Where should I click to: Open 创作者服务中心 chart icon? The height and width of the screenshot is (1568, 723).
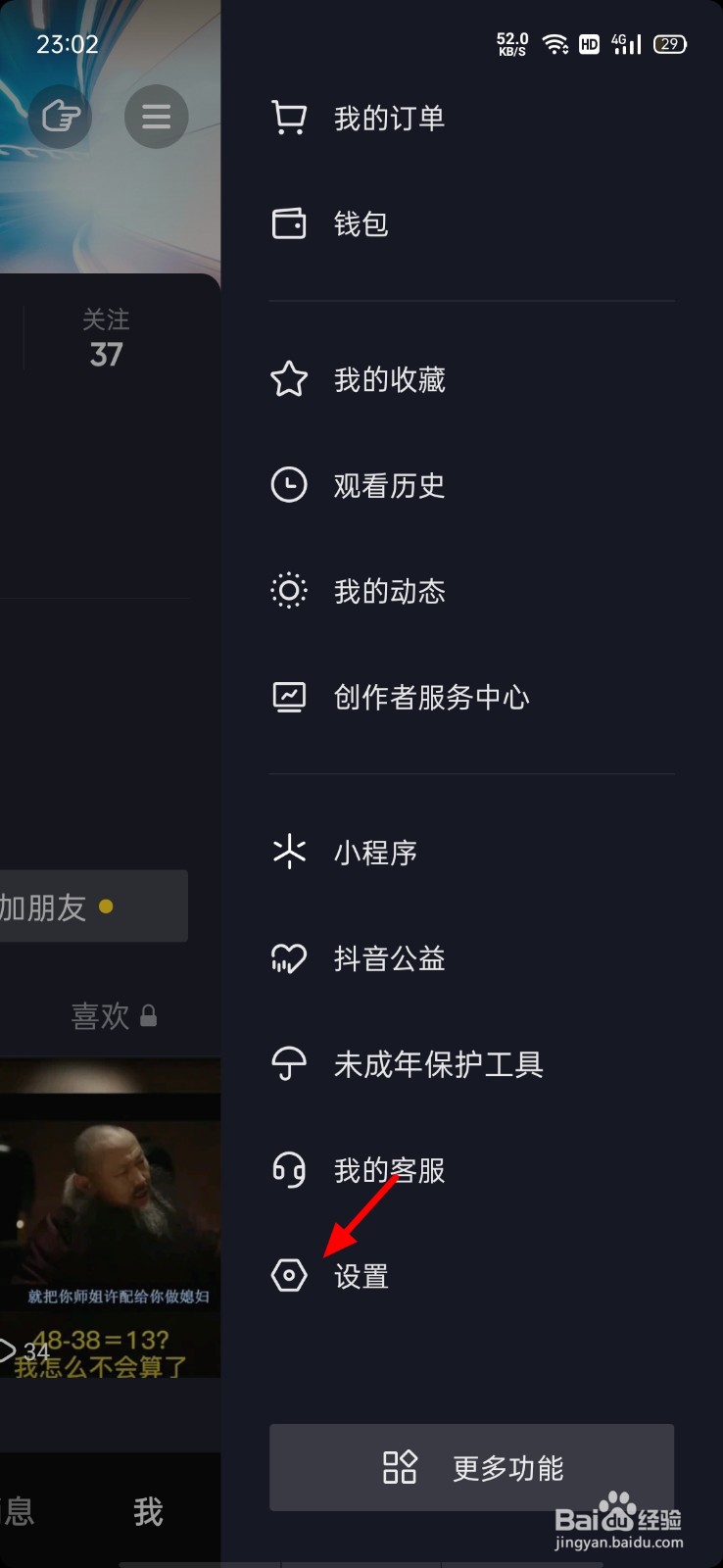(x=289, y=696)
